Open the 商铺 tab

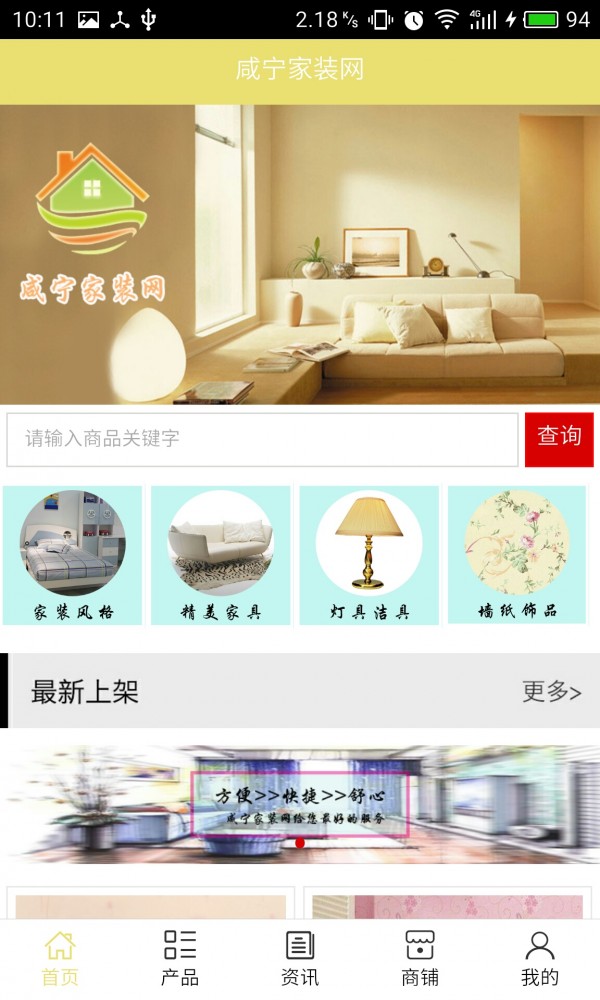[x=420, y=959]
